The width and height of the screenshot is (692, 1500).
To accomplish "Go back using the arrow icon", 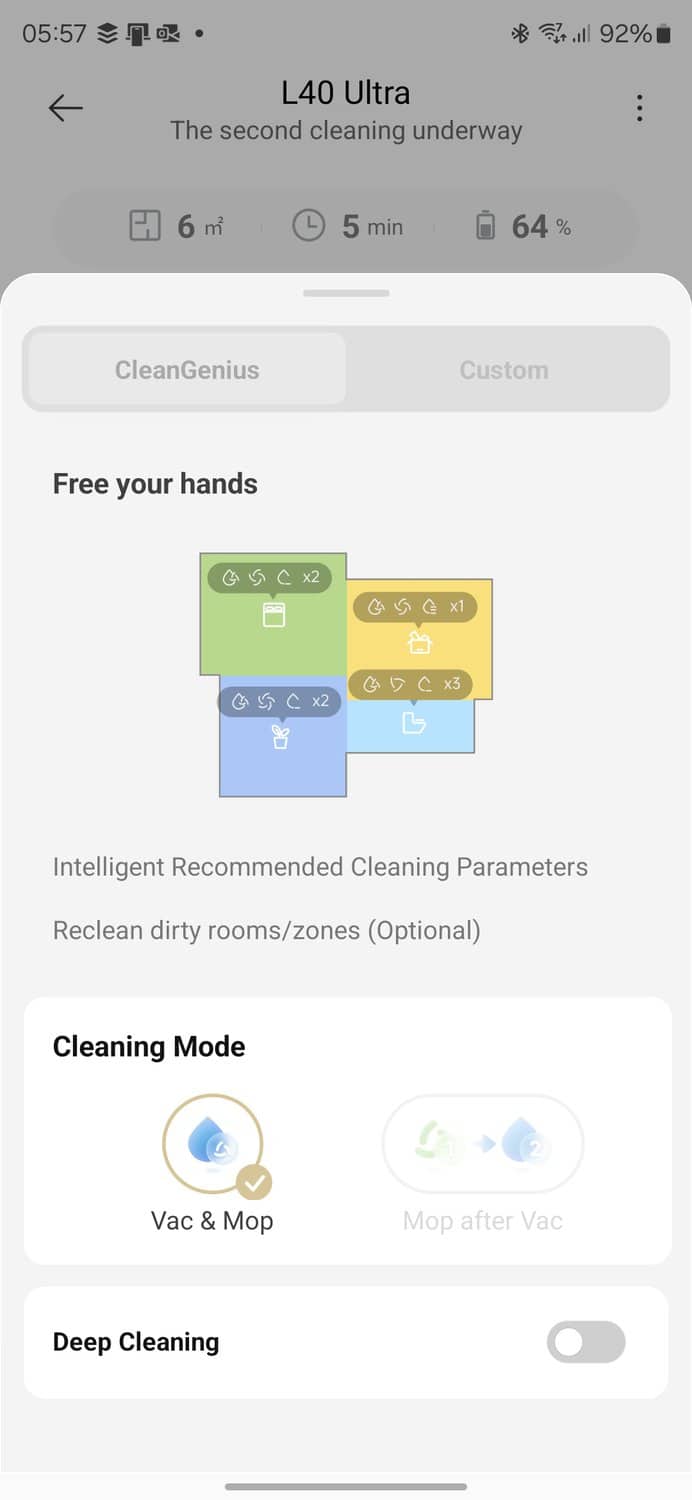I will point(66,108).
